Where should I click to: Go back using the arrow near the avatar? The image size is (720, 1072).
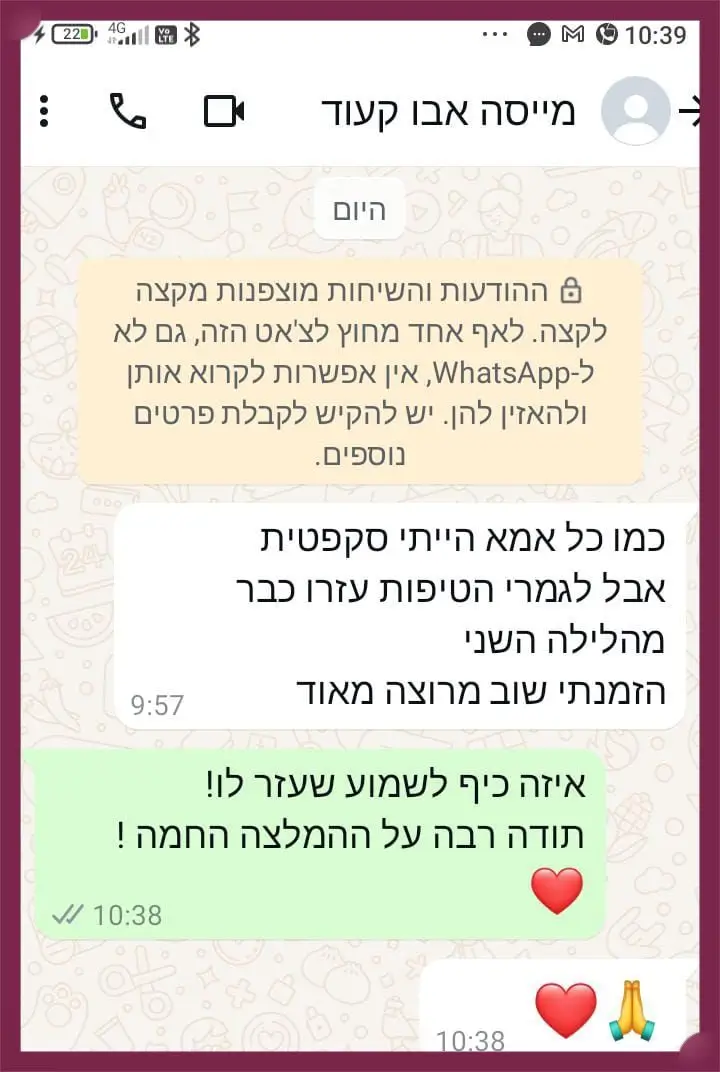690,112
